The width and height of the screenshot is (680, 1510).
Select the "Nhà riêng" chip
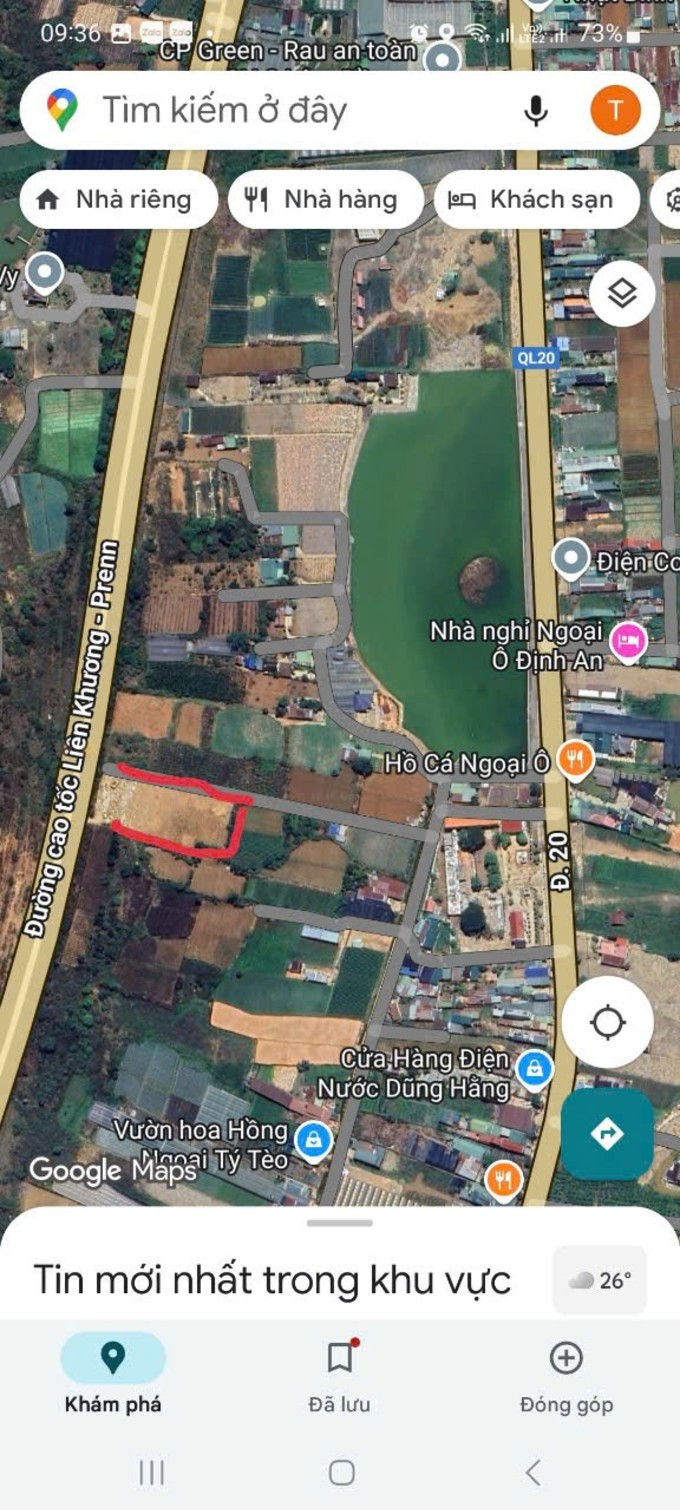pyautogui.click(x=118, y=200)
